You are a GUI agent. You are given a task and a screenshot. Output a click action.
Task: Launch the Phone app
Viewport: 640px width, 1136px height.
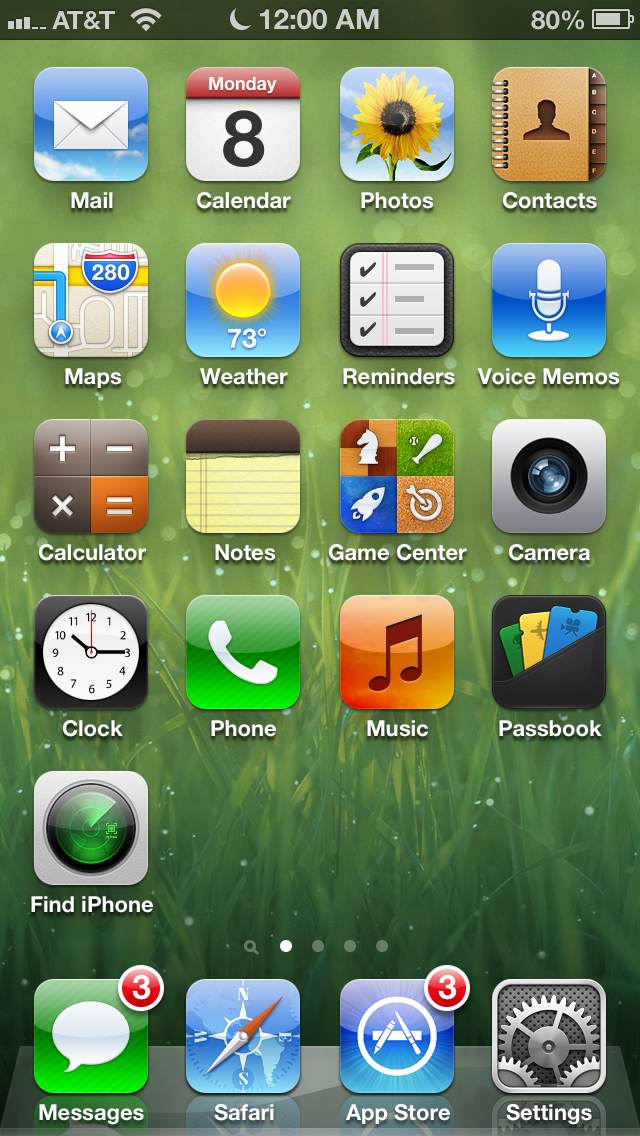point(243,652)
